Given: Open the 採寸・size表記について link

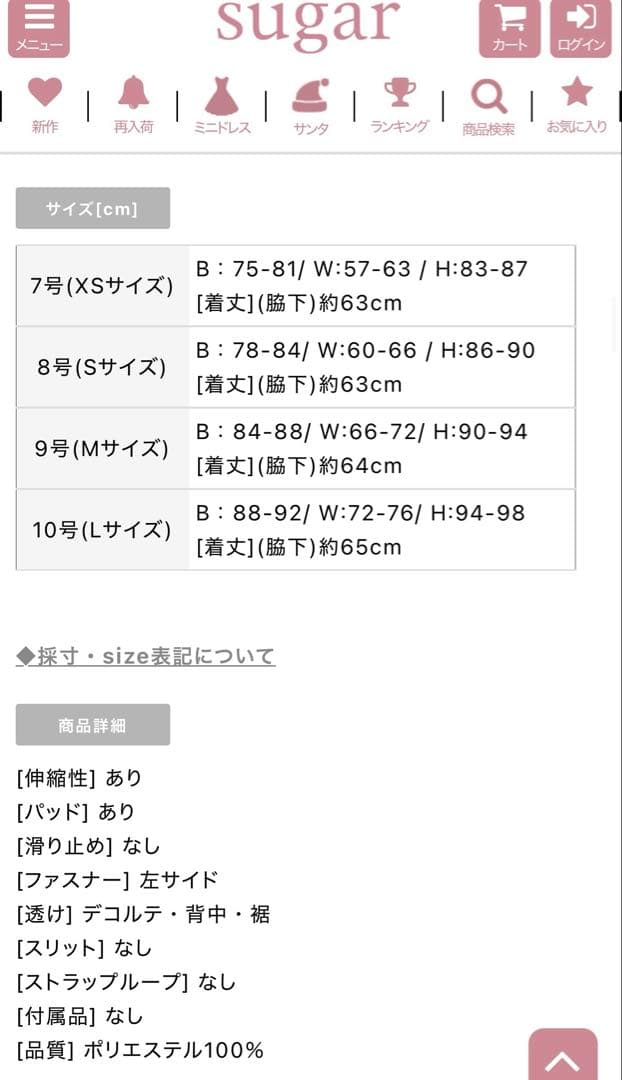Looking at the screenshot, I should pyautogui.click(x=146, y=656).
